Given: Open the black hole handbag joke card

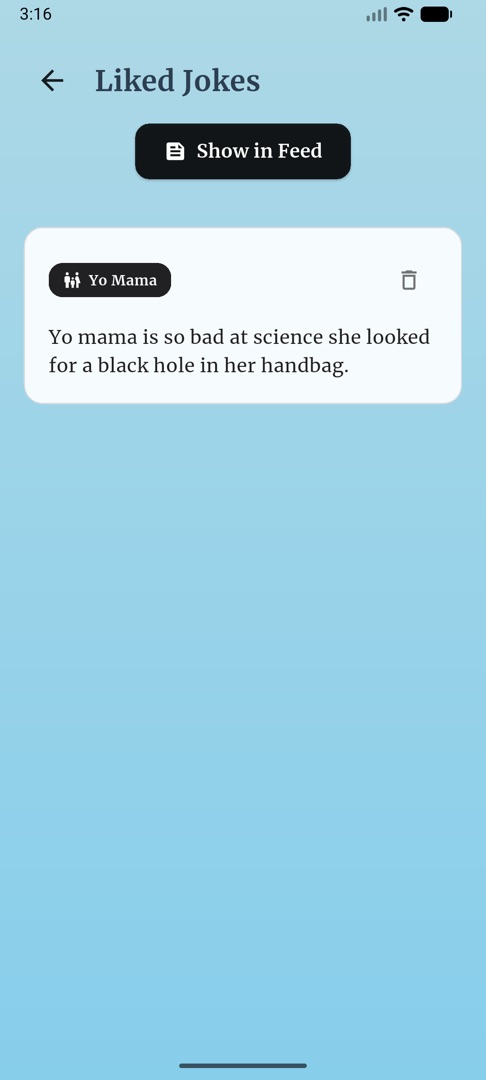Looking at the screenshot, I should click(243, 315).
